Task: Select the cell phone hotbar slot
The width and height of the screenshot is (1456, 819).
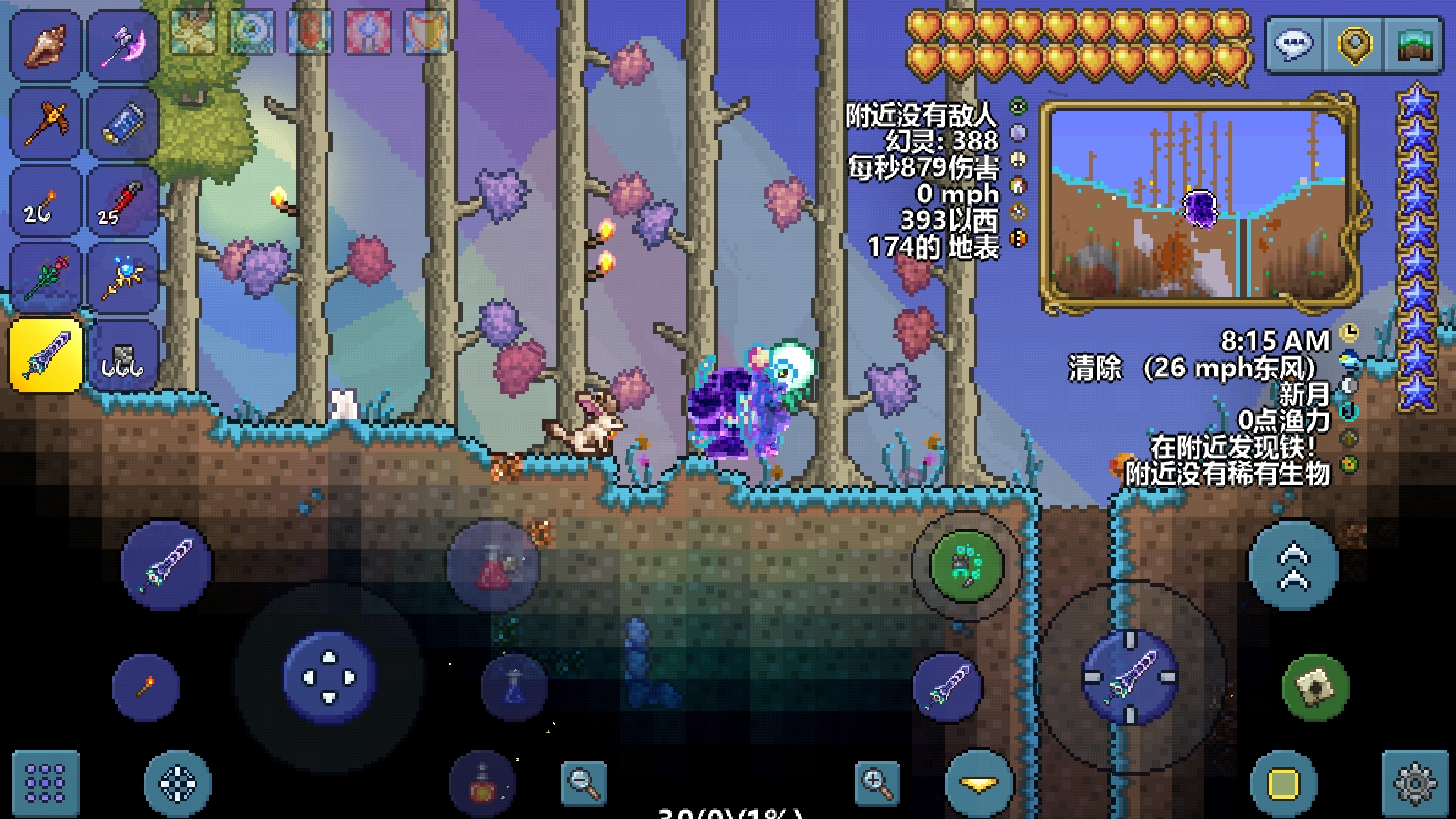Action: point(123,124)
